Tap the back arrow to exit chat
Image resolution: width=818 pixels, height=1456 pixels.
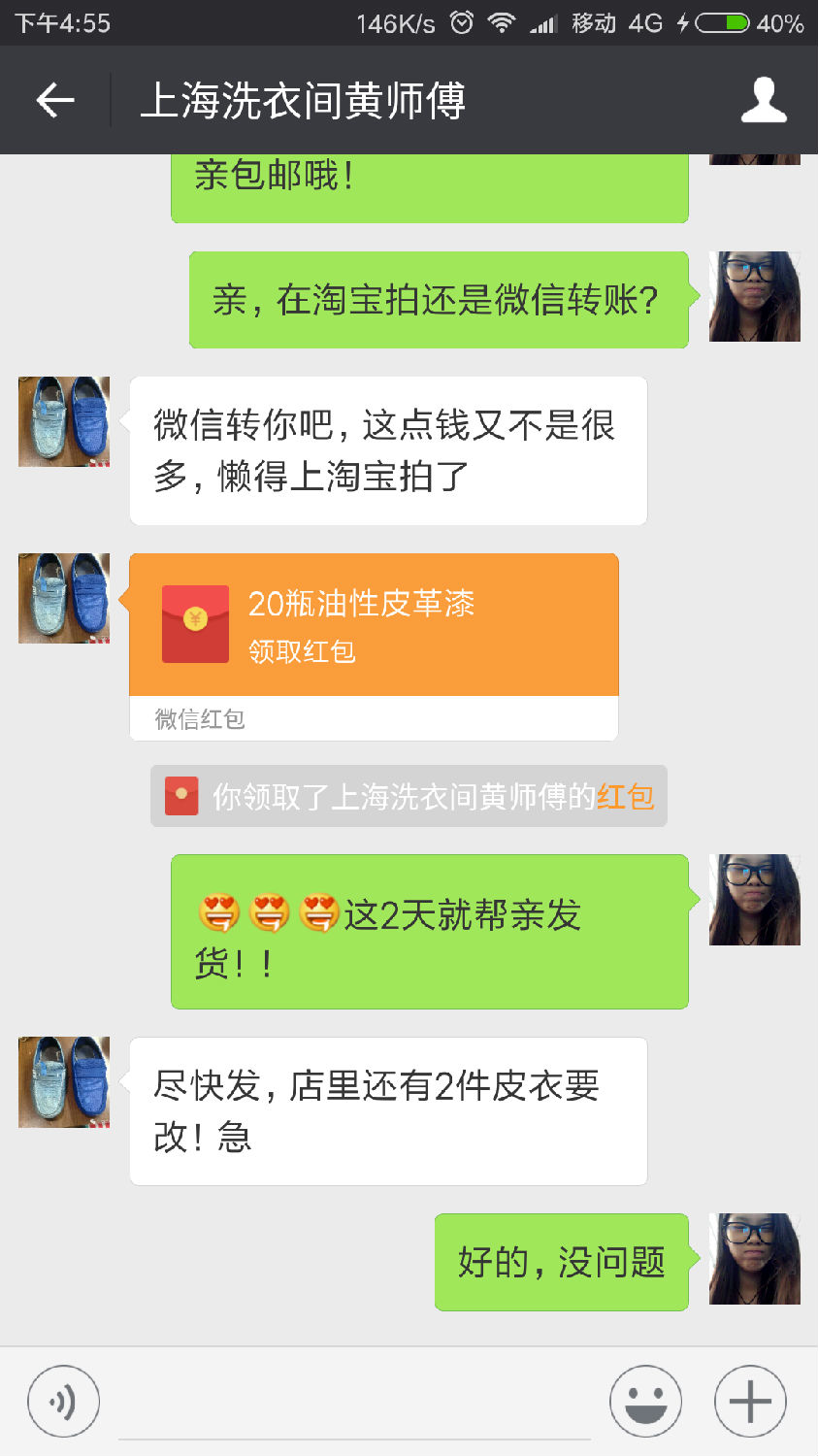click(x=53, y=100)
